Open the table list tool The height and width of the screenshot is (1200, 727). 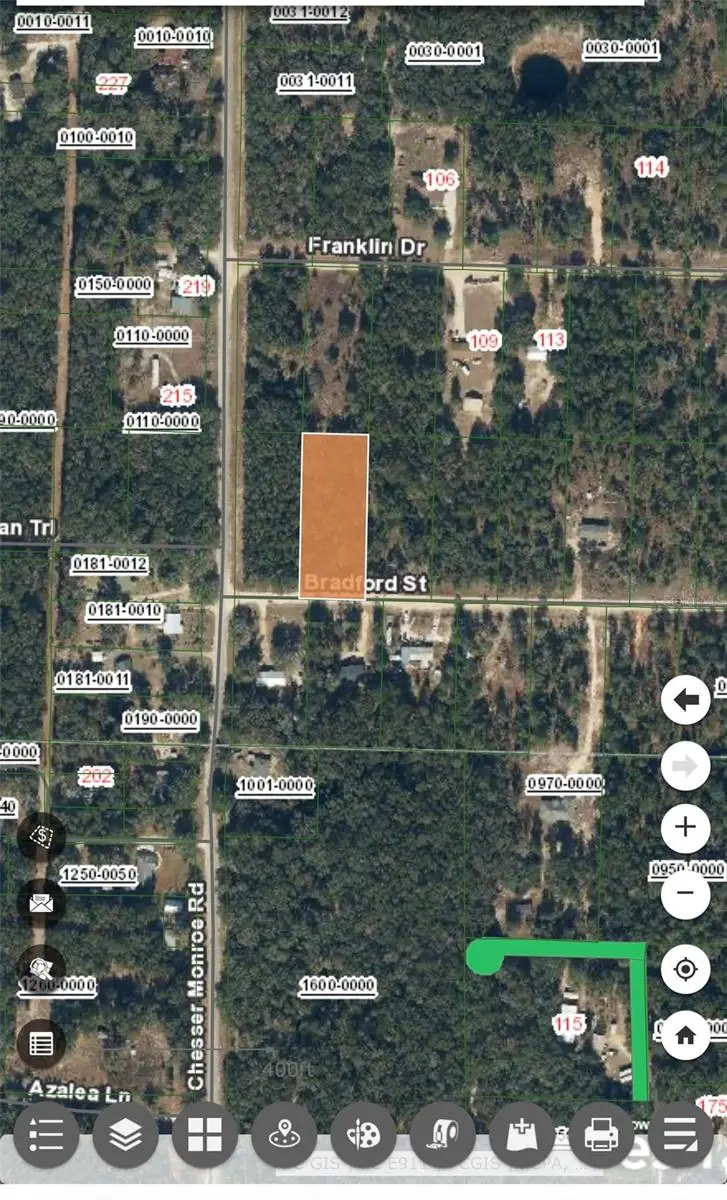pyautogui.click(x=40, y=1041)
